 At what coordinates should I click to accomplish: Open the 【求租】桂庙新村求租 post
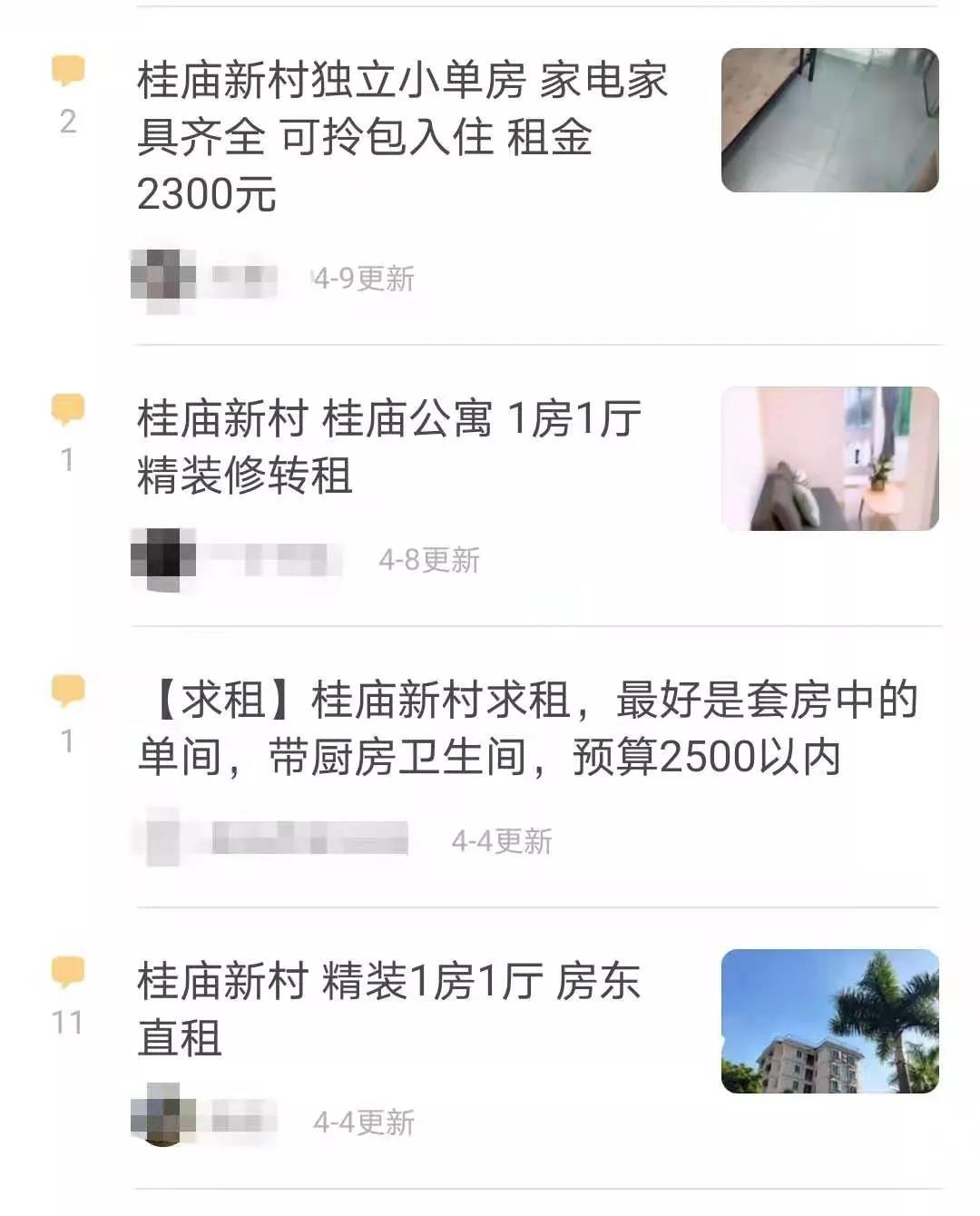pyautogui.click(x=528, y=729)
